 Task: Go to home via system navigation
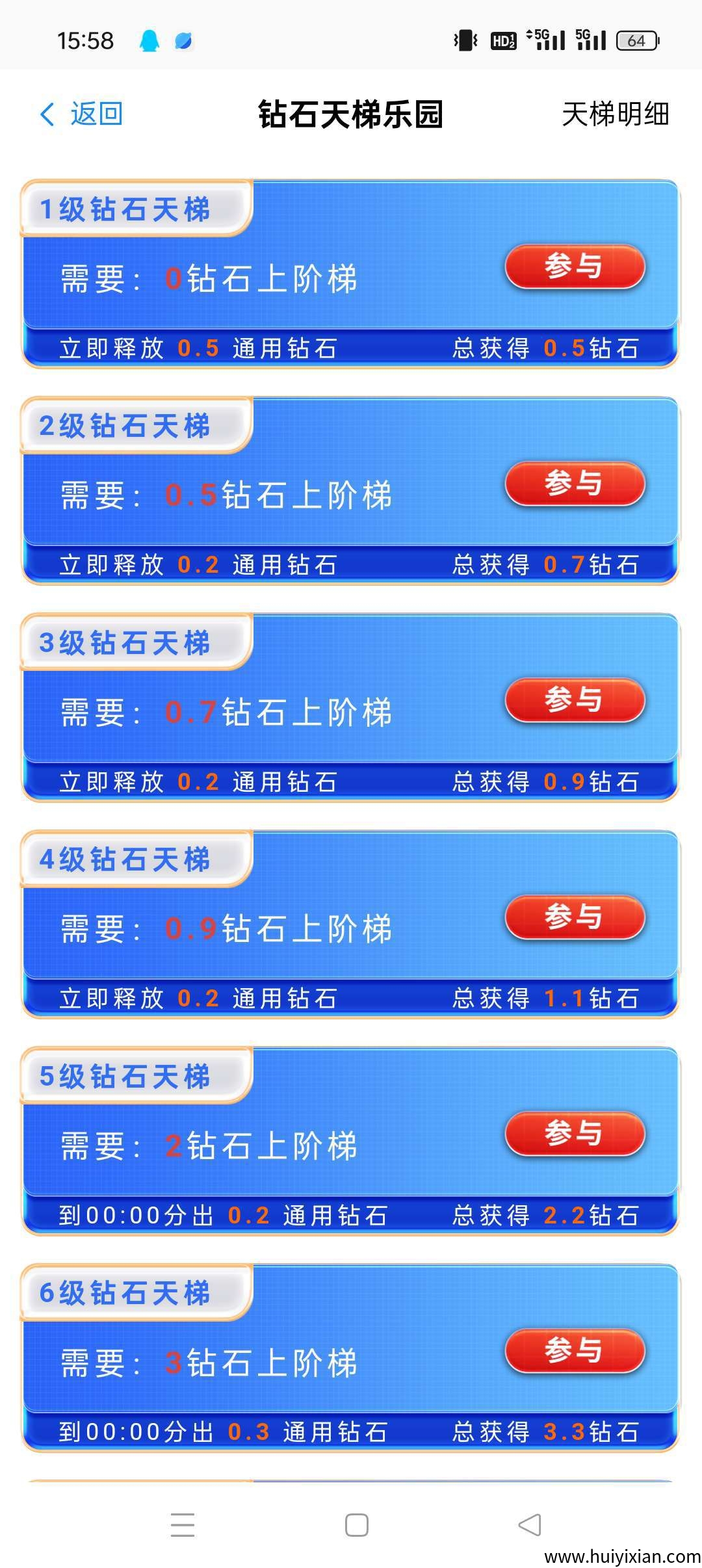click(356, 1524)
